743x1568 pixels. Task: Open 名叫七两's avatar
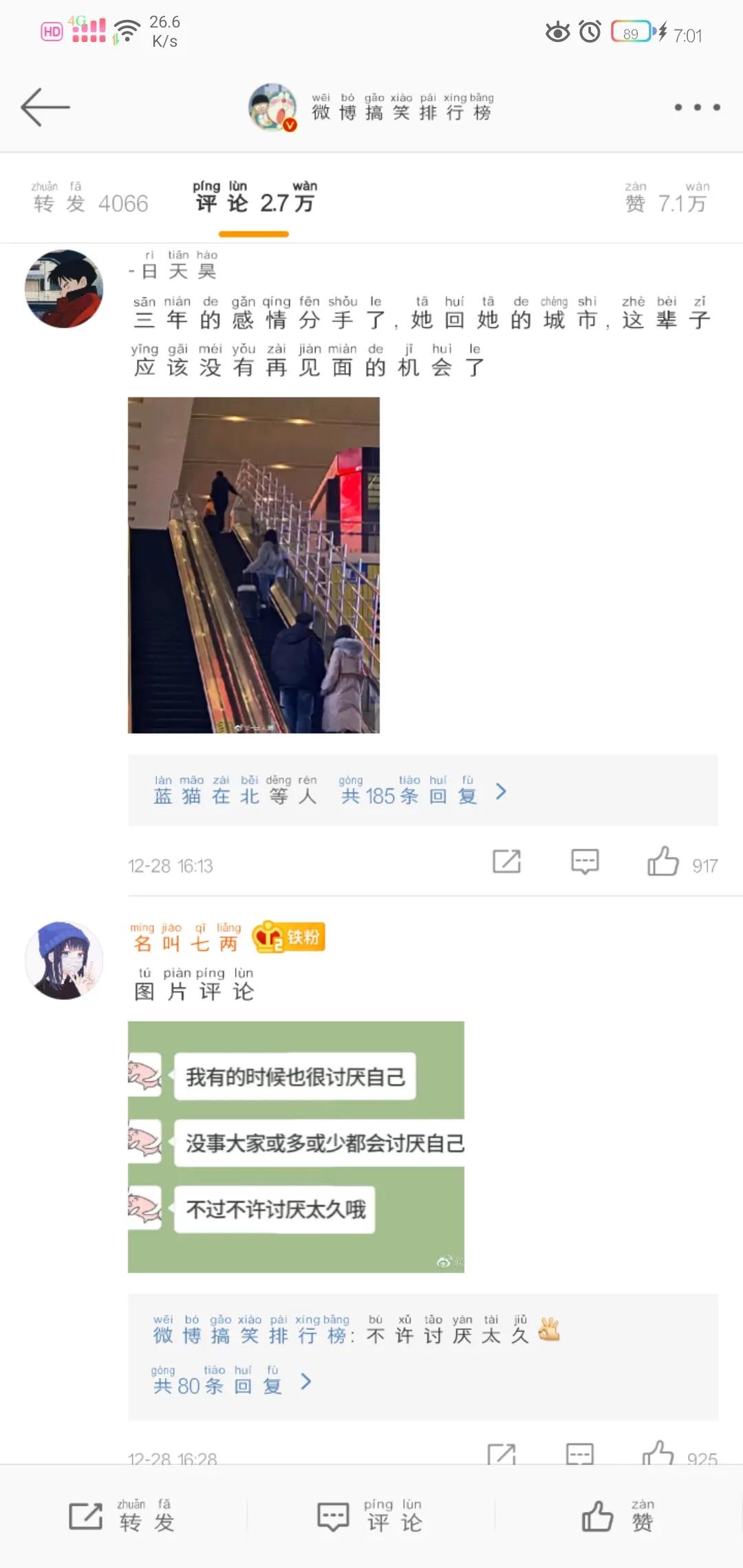tap(64, 960)
